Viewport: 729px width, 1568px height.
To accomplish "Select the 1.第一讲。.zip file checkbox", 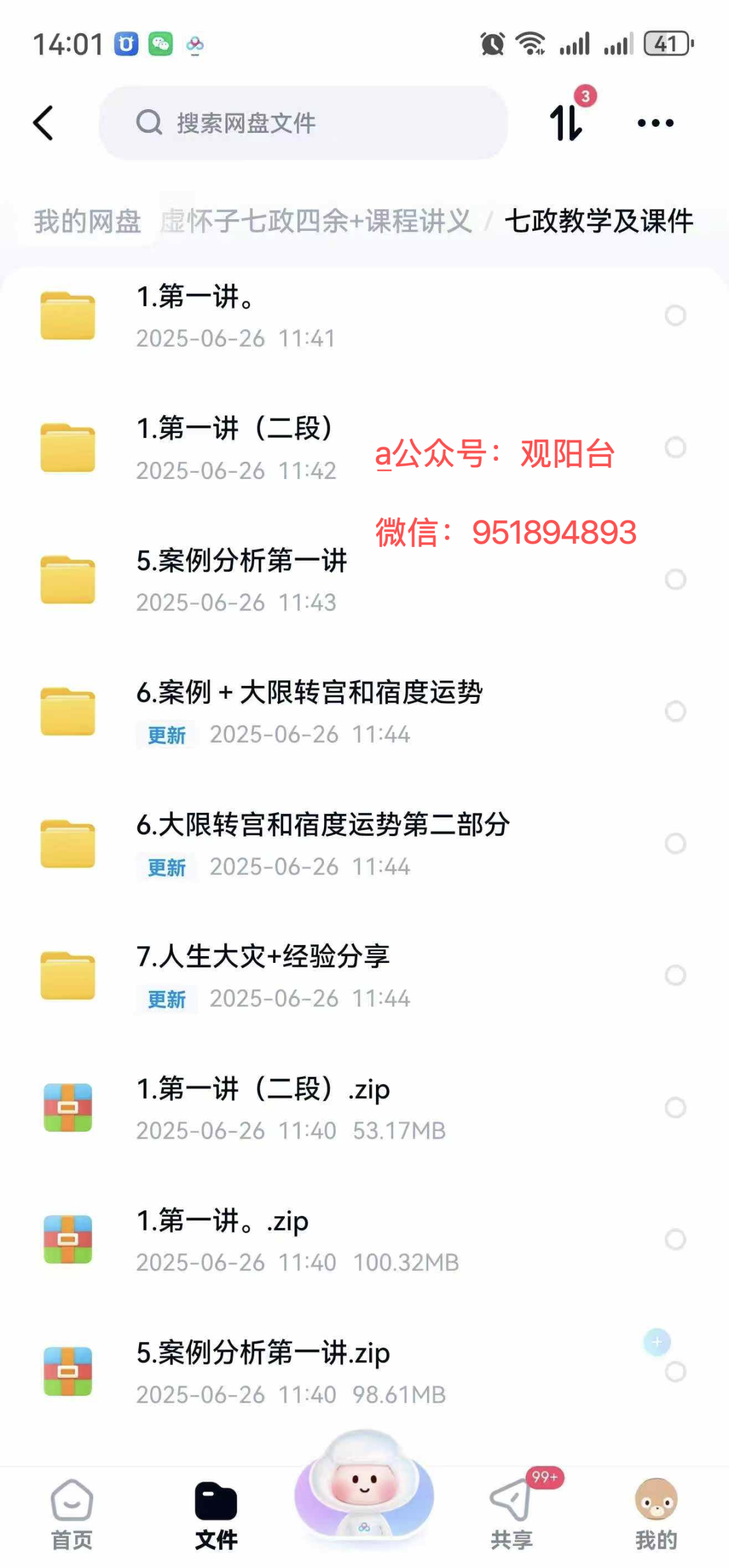I will click(675, 1239).
